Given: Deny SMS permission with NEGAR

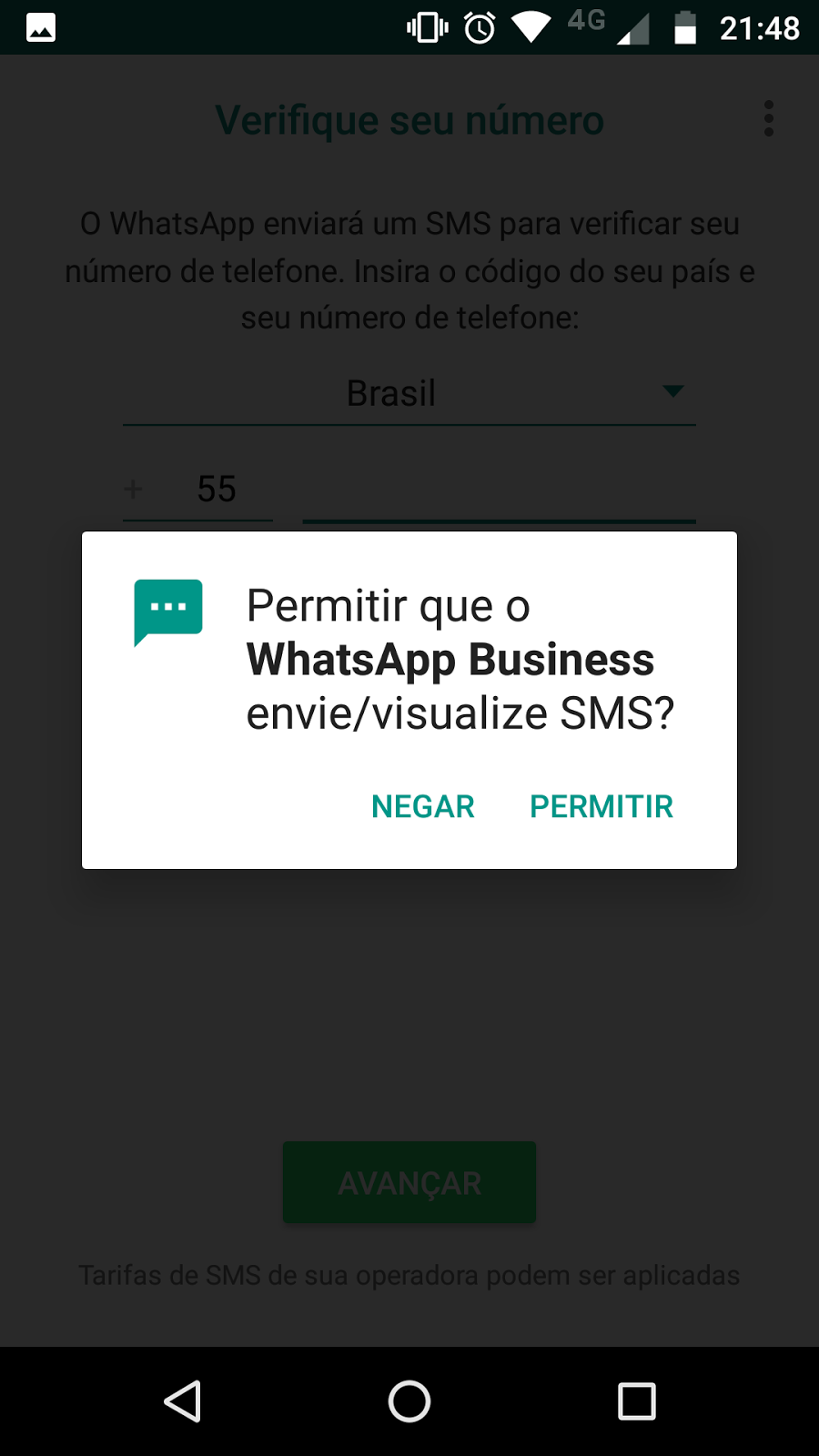Looking at the screenshot, I should tap(423, 806).
